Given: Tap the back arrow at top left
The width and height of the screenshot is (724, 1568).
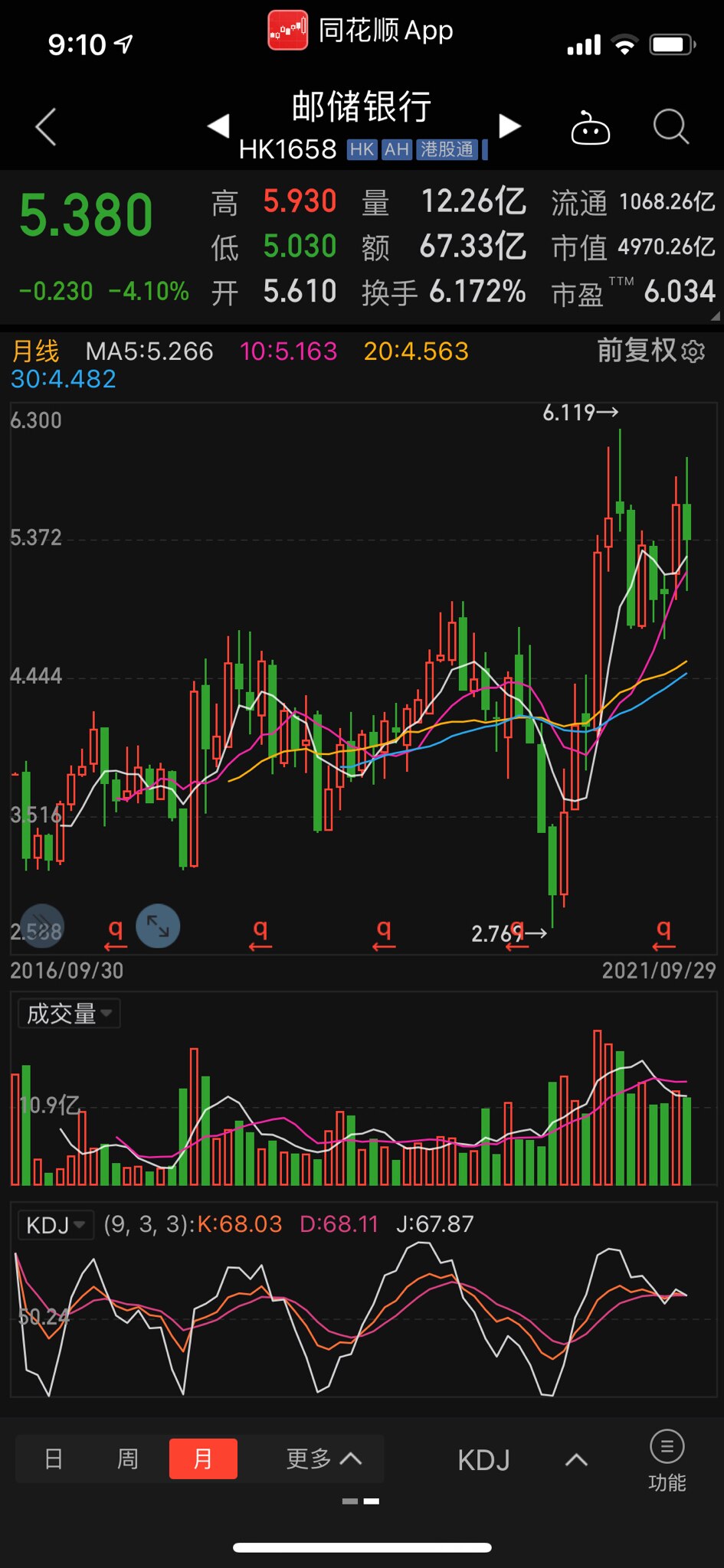Looking at the screenshot, I should click(45, 127).
